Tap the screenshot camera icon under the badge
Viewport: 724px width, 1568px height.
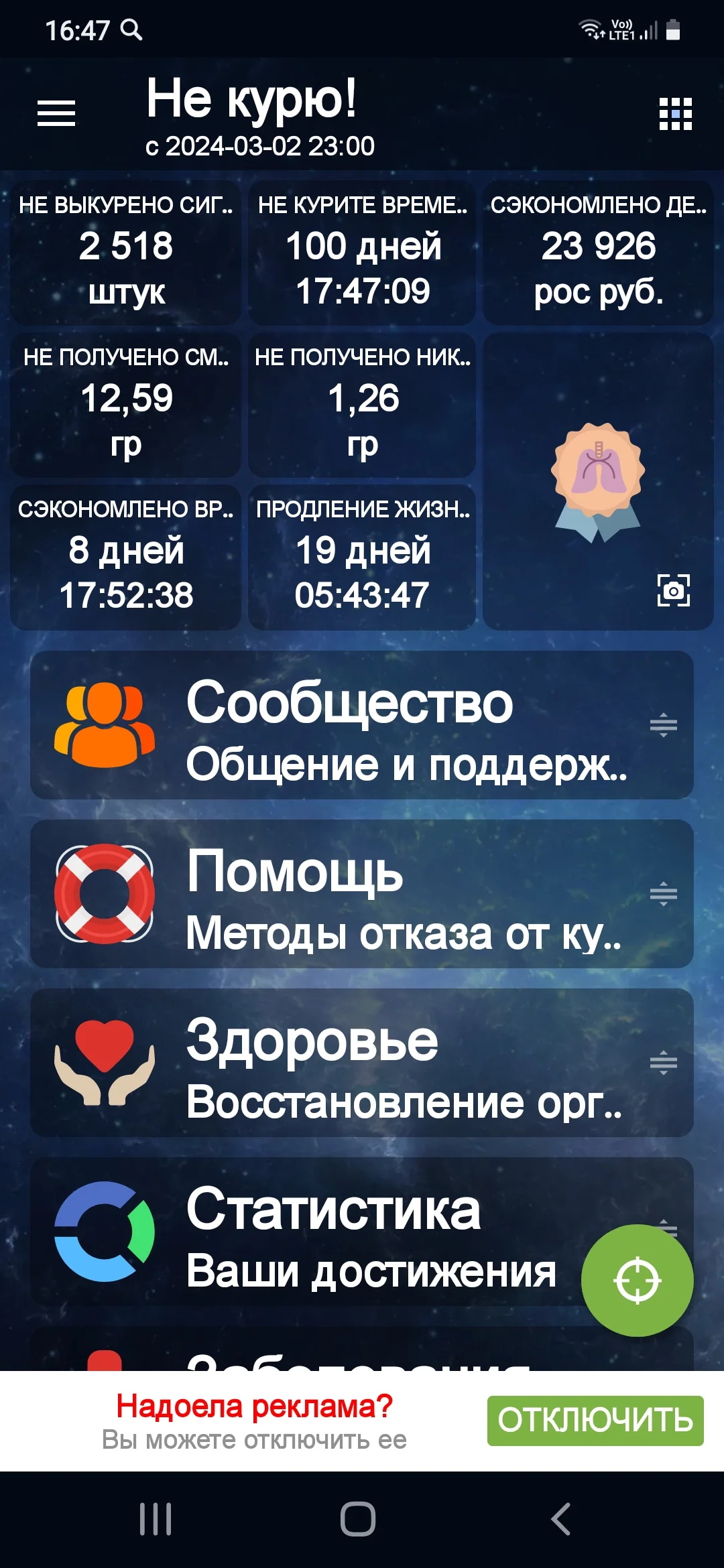coord(674,590)
